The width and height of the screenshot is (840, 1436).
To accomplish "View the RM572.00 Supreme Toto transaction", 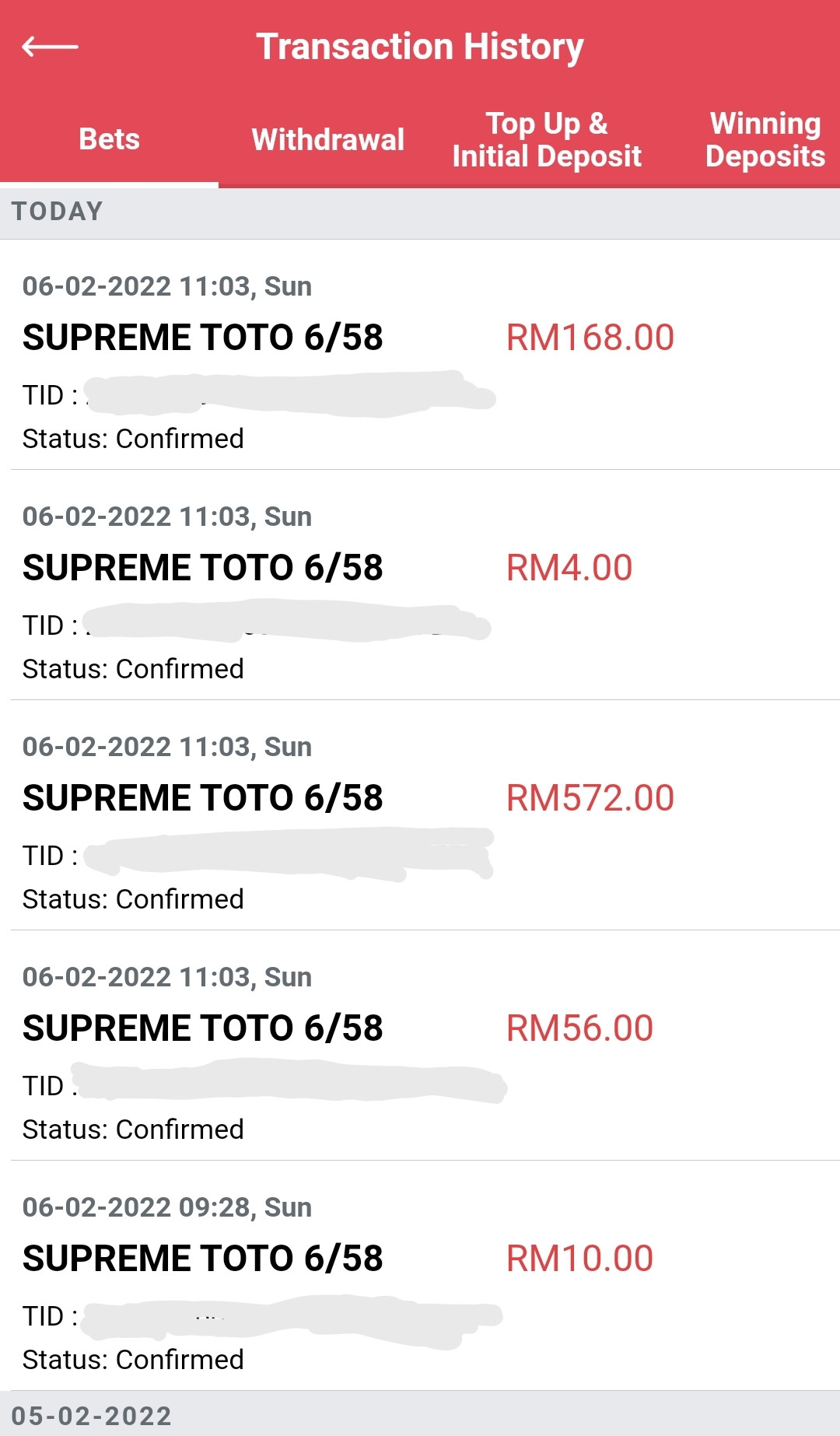I will pos(420,815).
